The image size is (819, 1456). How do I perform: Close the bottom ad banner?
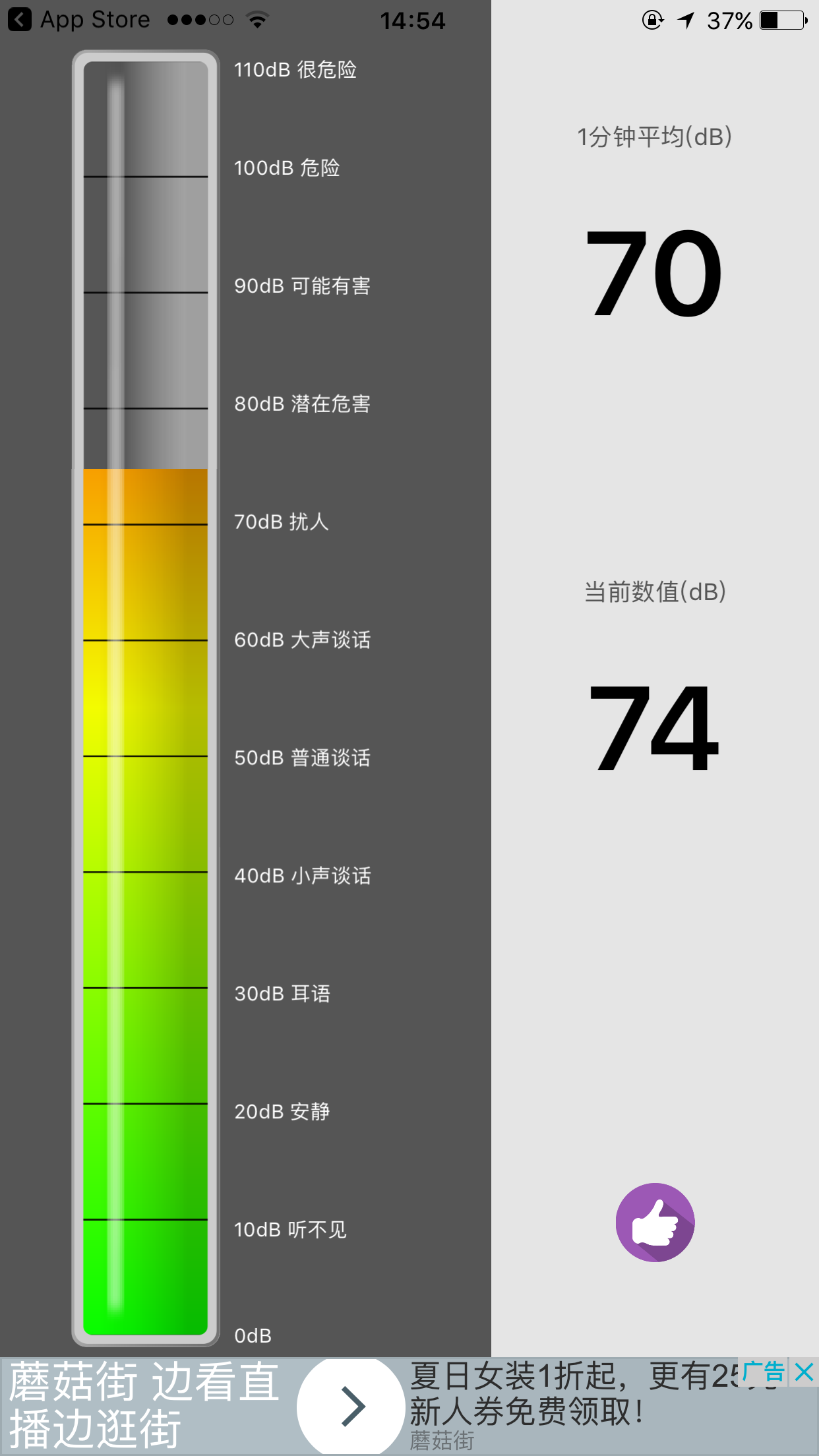coord(804,1372)
